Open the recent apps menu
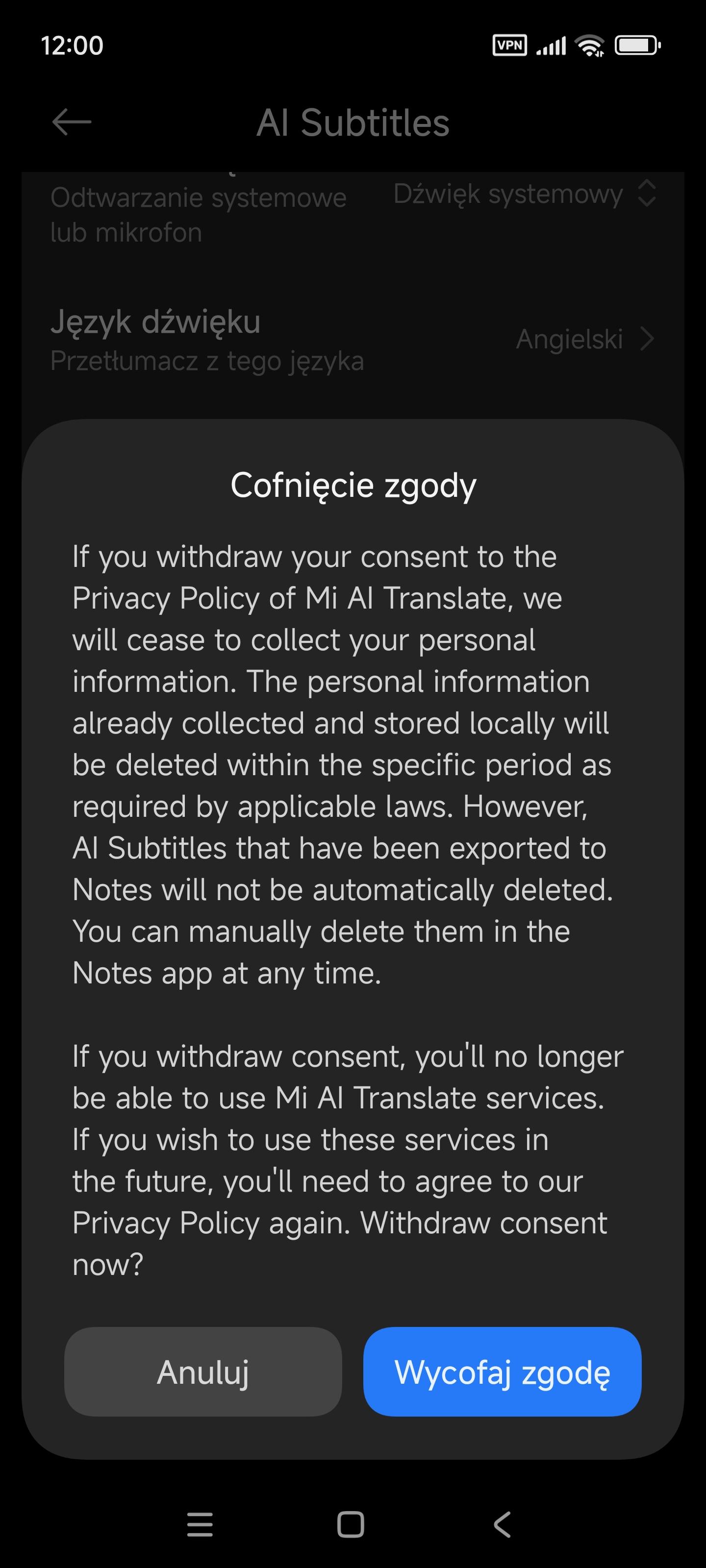The width and height of the screenshot is (706, 1568). [x=200, y=1524]
